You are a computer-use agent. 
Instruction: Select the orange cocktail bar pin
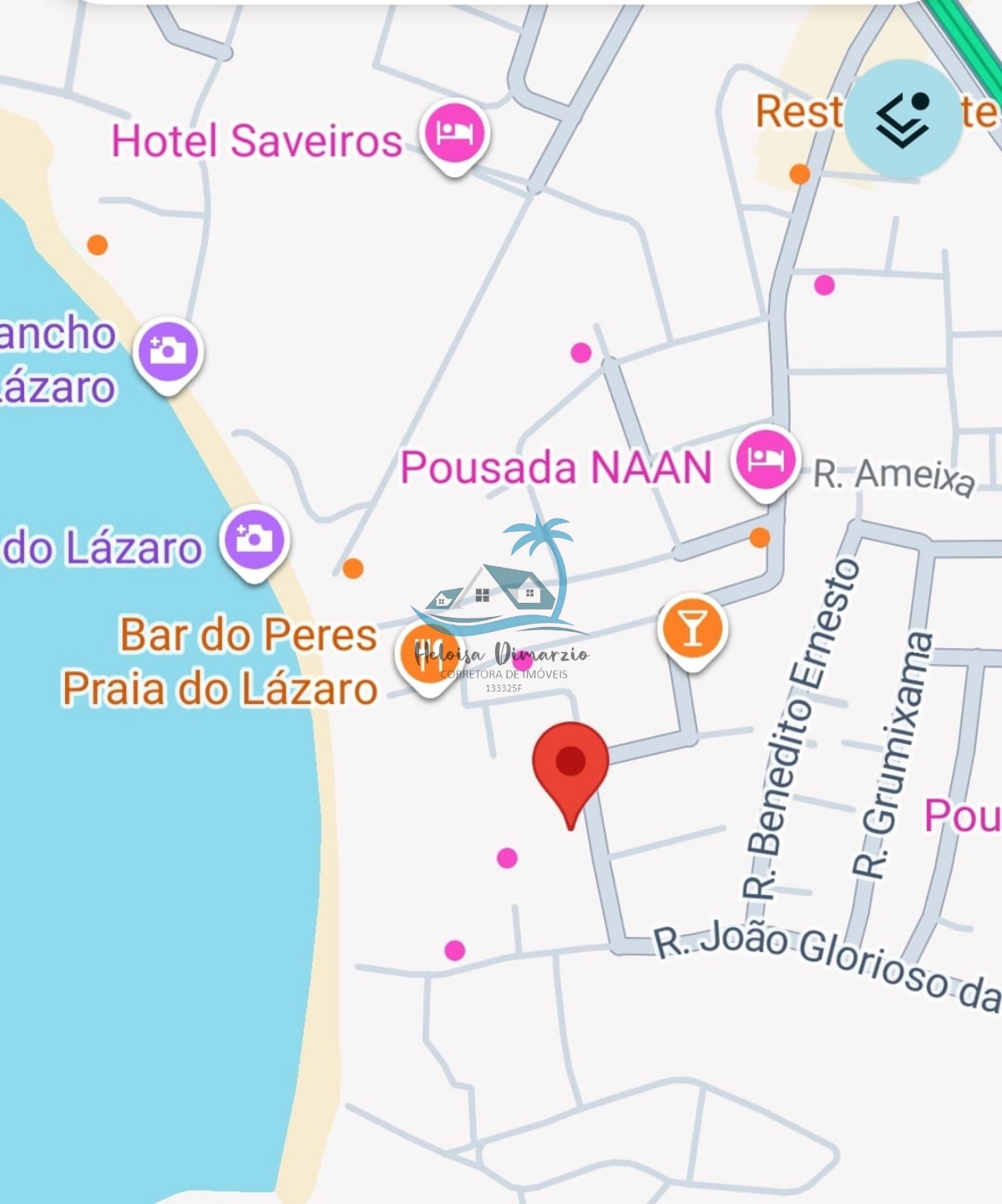pyautogui.click(x=691, y=629)
